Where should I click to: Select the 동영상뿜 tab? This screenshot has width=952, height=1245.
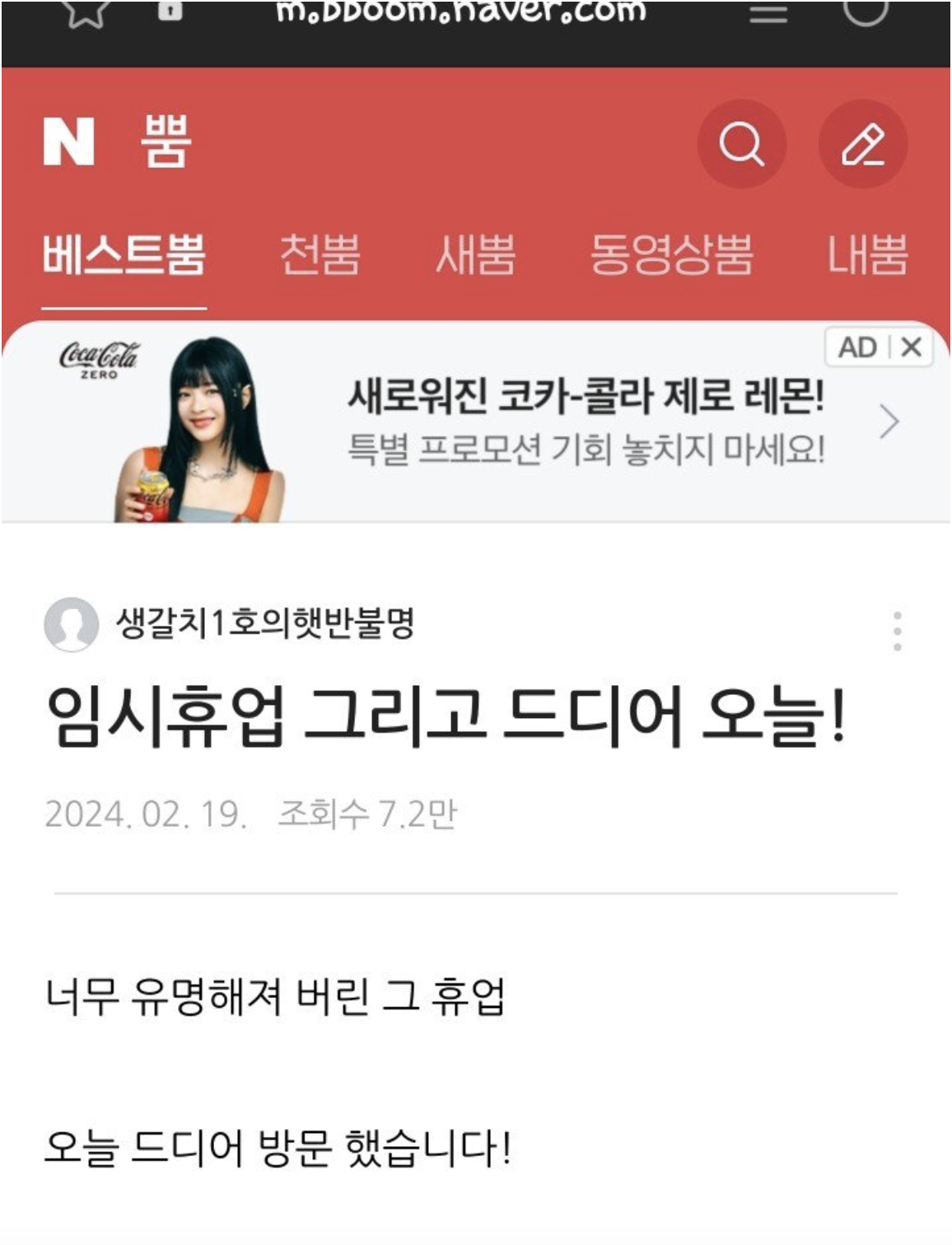coord(671,254)
